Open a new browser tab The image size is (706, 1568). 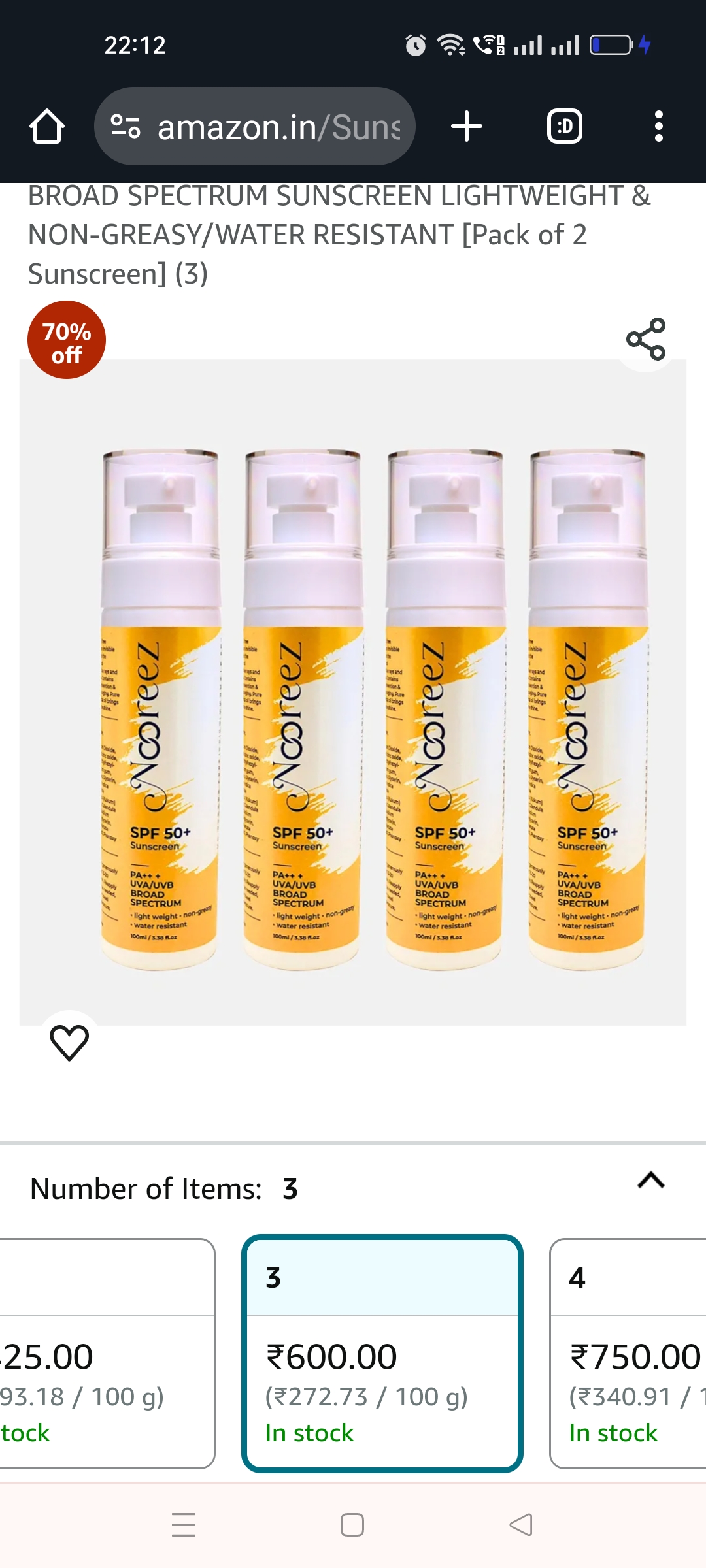click(467, 126)
